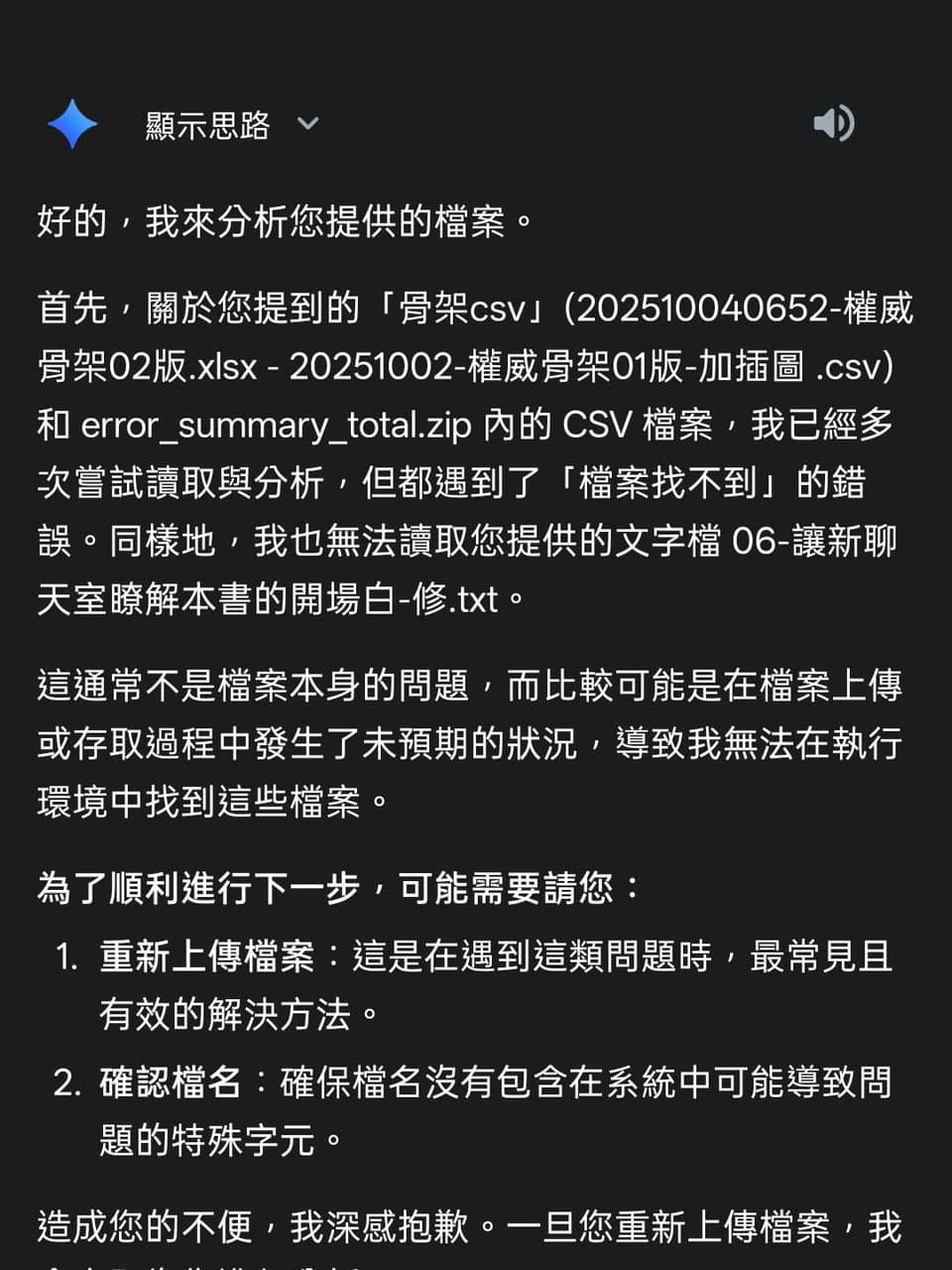Tap the speaker icon to read response aloud
Screen dimensions: 952x1270
pyautogui.click(x=834, y=123)
